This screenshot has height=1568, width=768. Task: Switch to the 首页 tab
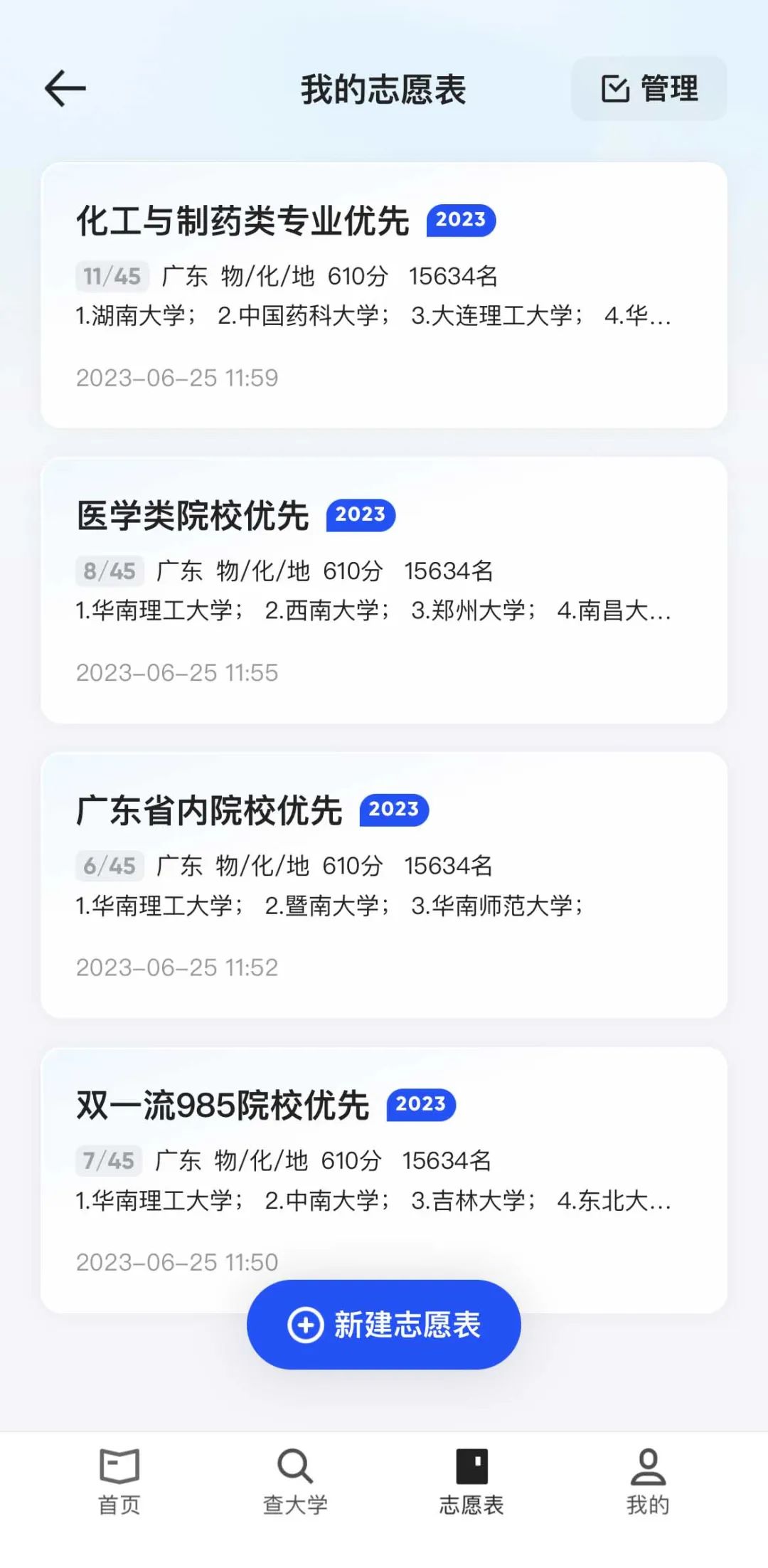click(x=119, y=1482)
